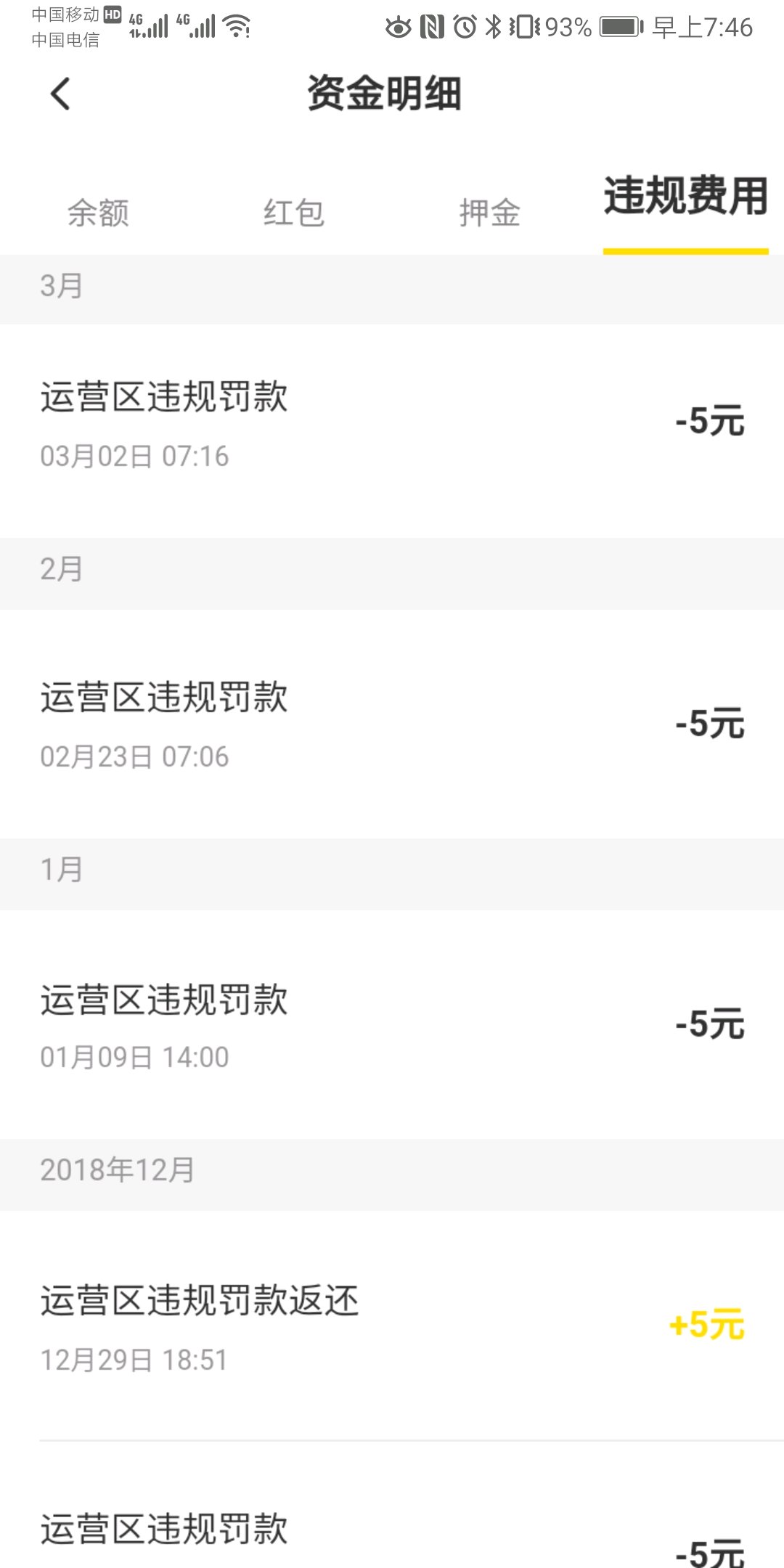This screenshot has width=784, height=1568.
Task: Tap the 违规费用 tab
Action: pos(685,197)
